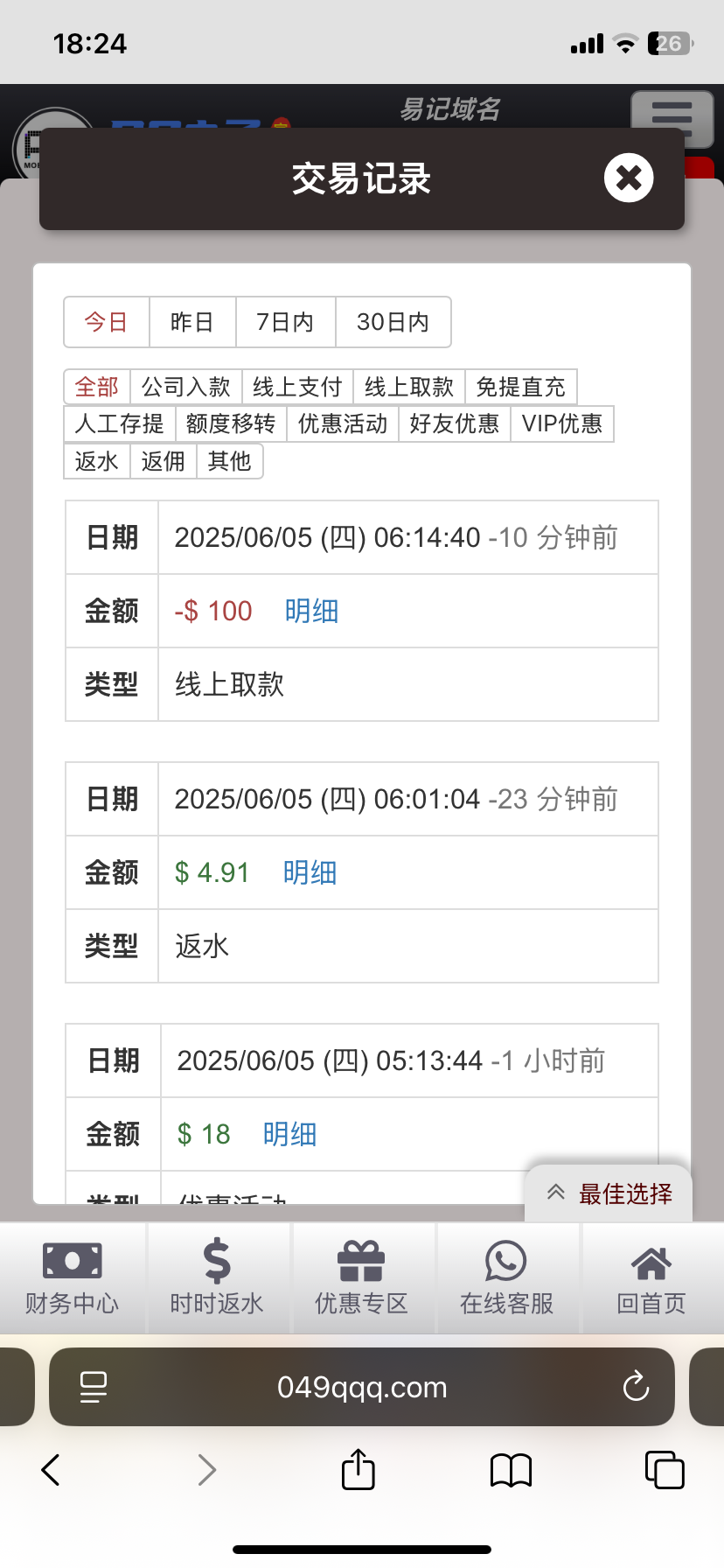This screenshot has height=1568, width=724.
Task: Filter by 返水 type
Action: click(x=97, y=461)
